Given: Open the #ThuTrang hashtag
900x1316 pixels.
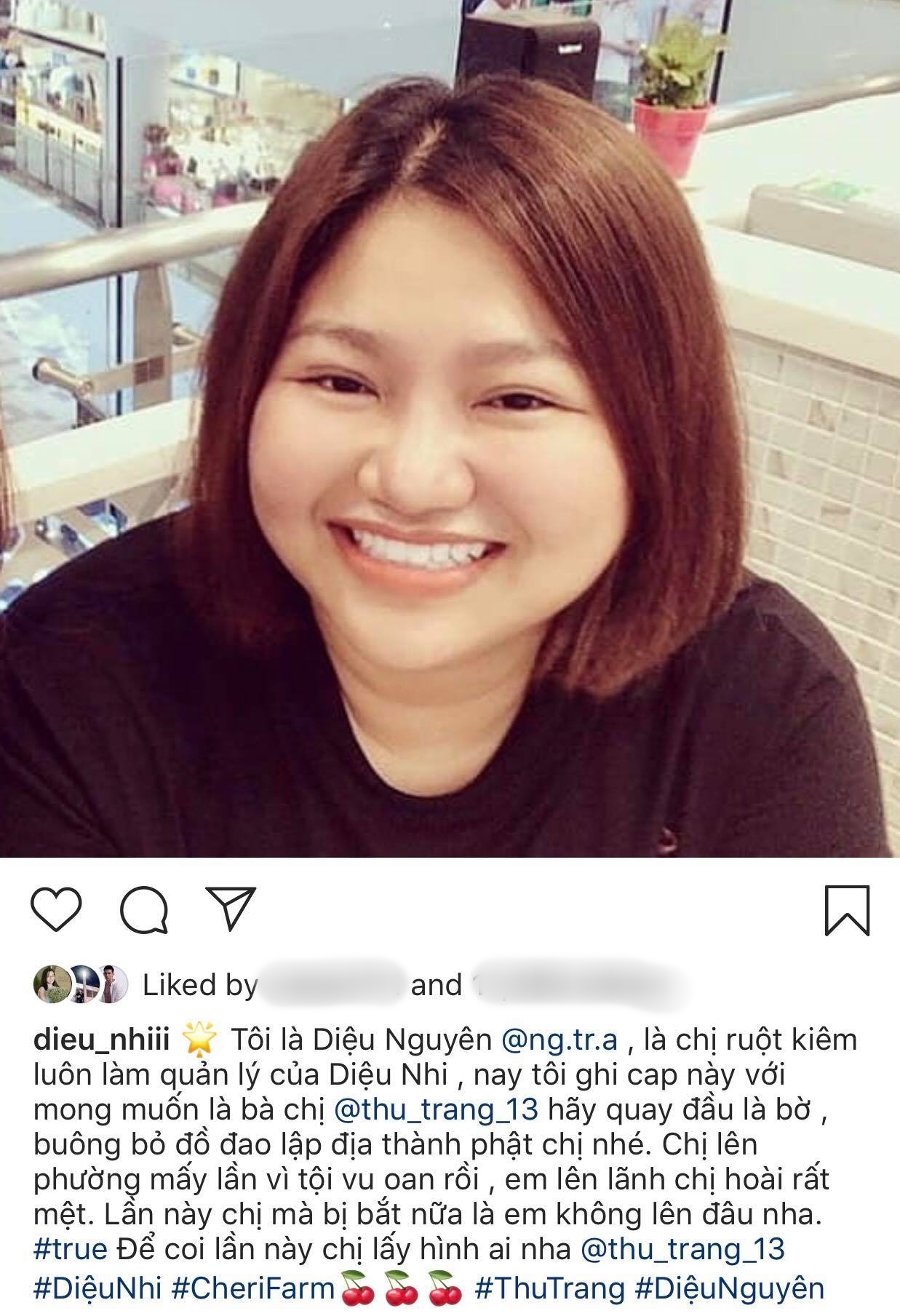Looking at the screenshot, I should click(549, 1288).
